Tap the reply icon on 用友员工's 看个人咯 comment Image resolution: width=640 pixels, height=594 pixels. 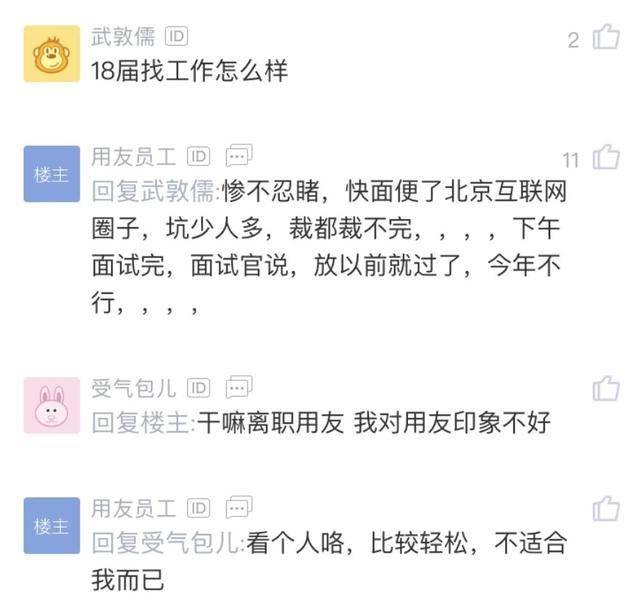tap(239, 506)
